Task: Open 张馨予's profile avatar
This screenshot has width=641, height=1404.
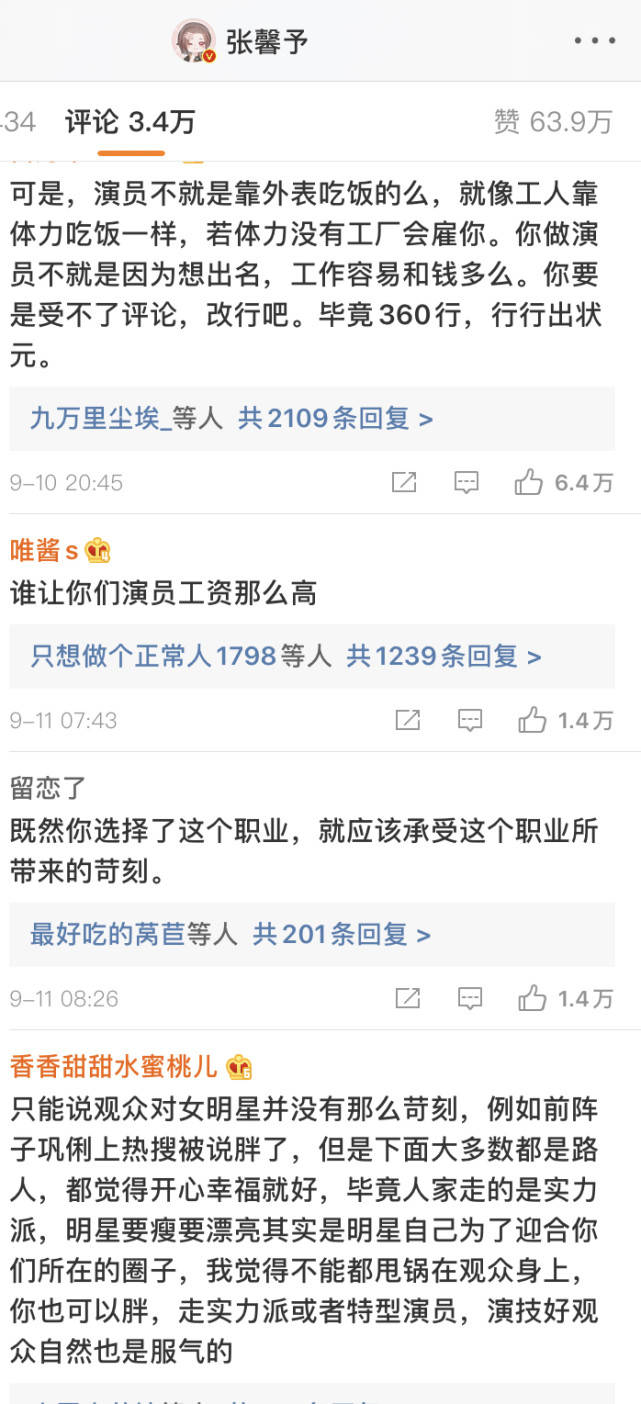Action: tap(194, 41)
